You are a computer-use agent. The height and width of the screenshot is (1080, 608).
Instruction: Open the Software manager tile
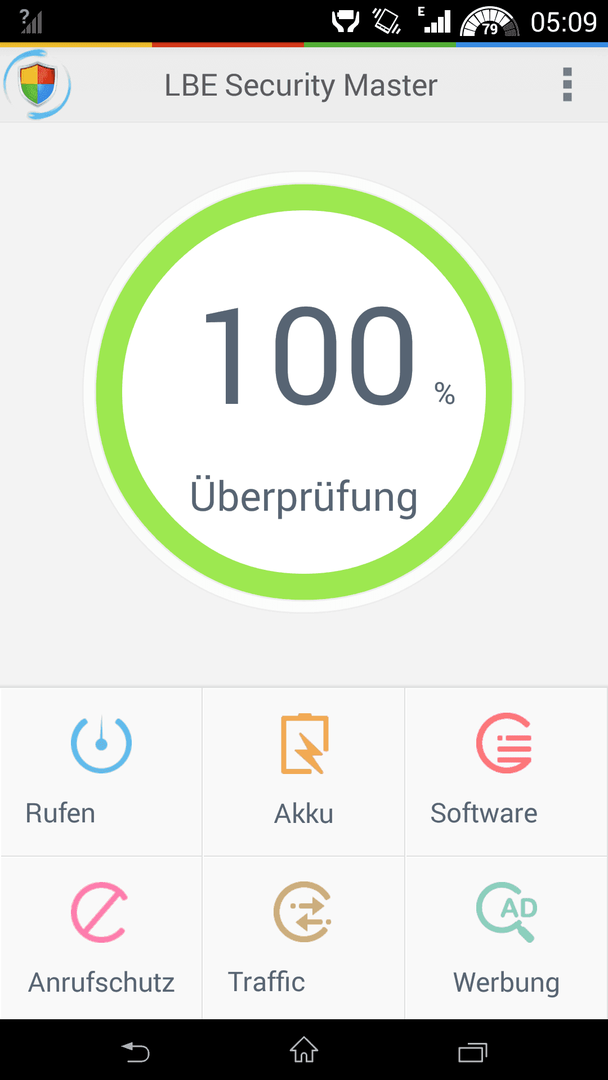[x=507, y=771]
